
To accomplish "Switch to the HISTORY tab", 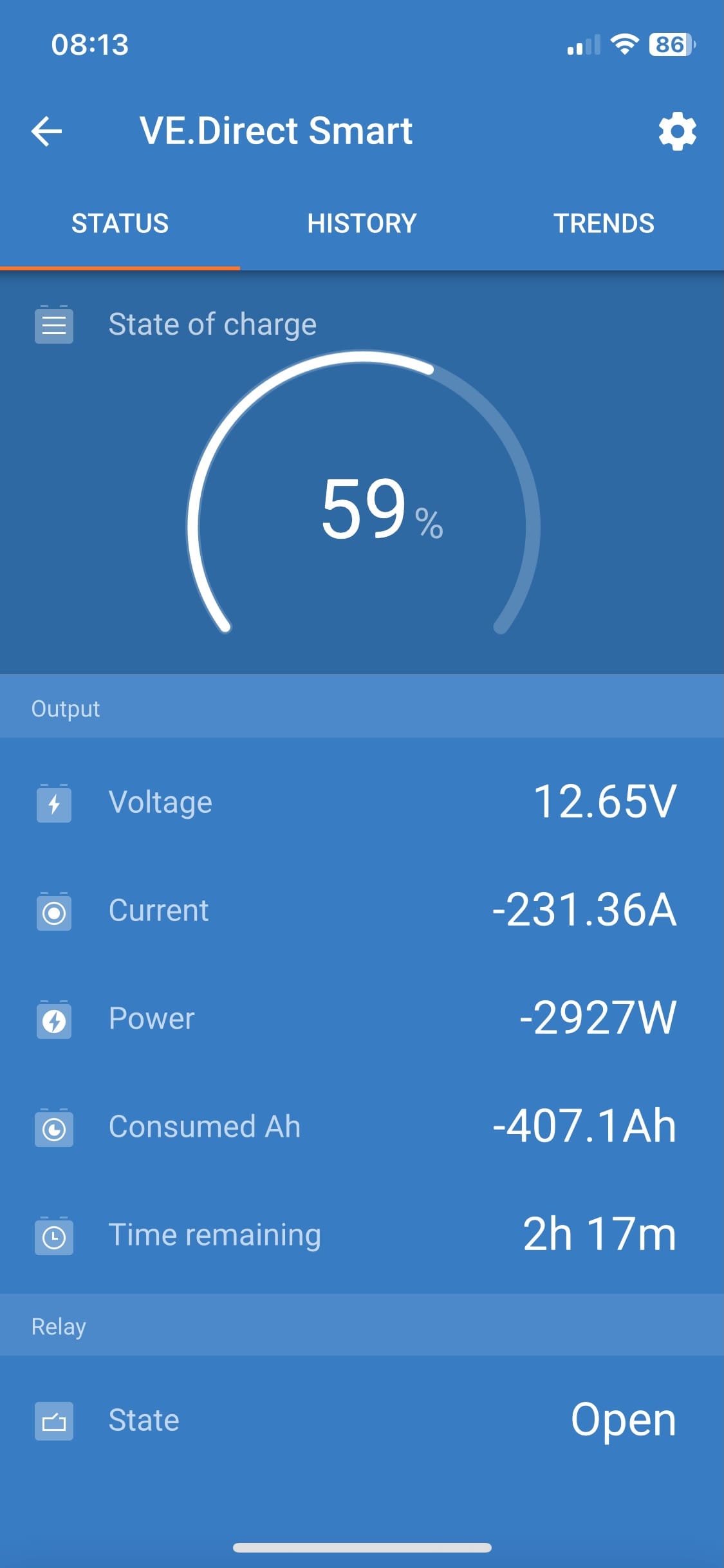I will pos(362,223).
